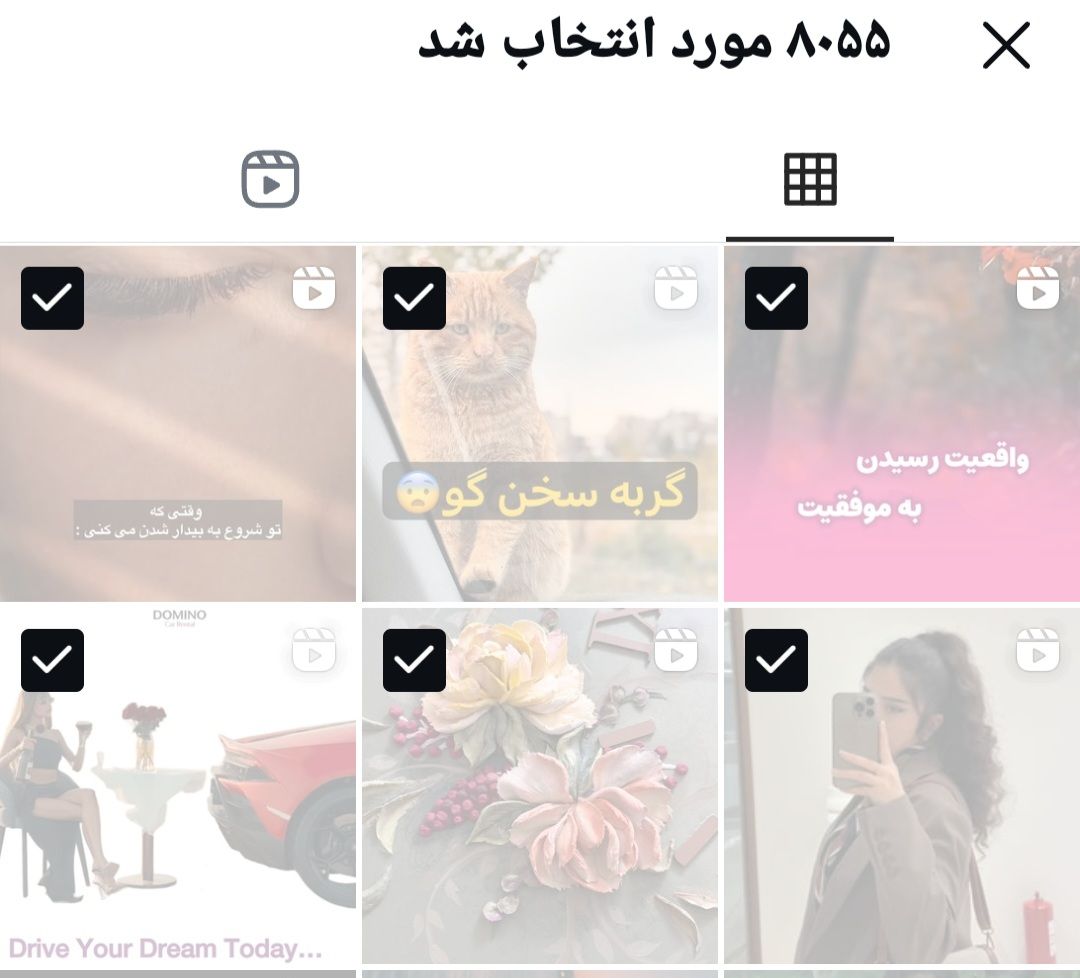Uncheck the orange cat reel
This screenshot has width=1080, height=978.
pos(414,298)
